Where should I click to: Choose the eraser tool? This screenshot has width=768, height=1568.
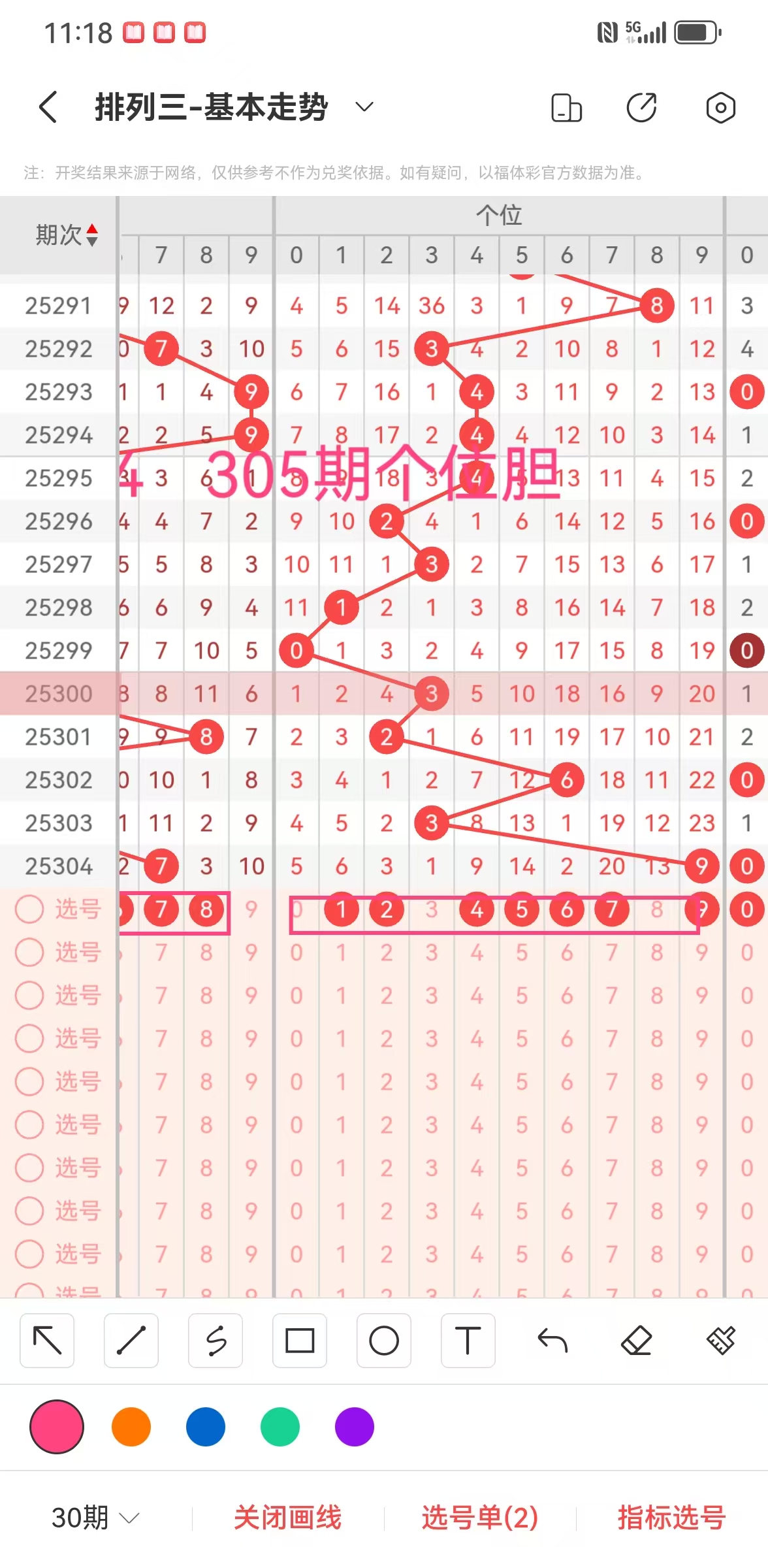coord(637,1341)
